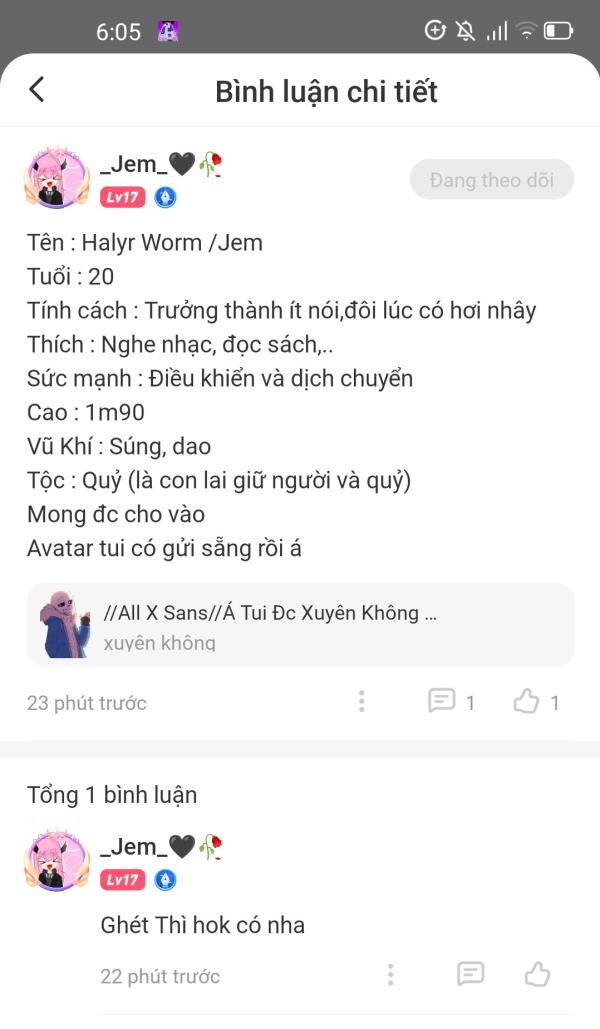Open _Jem_'s avatar on the Ghét Thì hok reply
Viewport: 600px width, 1029px height.
tap(57, 860)
